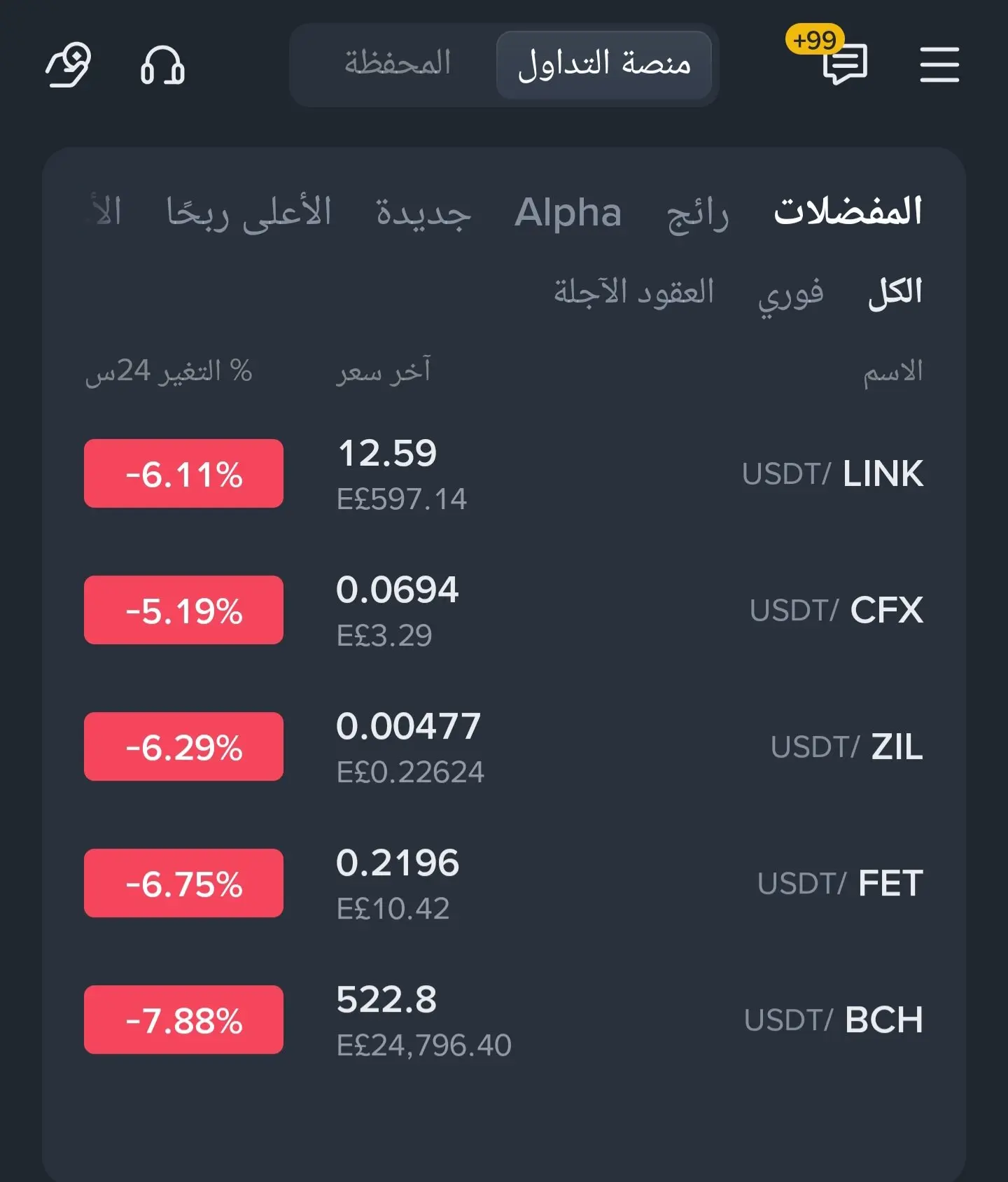This screenshot has height=1182, width=1008.
Task: Open the messages icon with +99 badge
Action: tap(845, 64)
